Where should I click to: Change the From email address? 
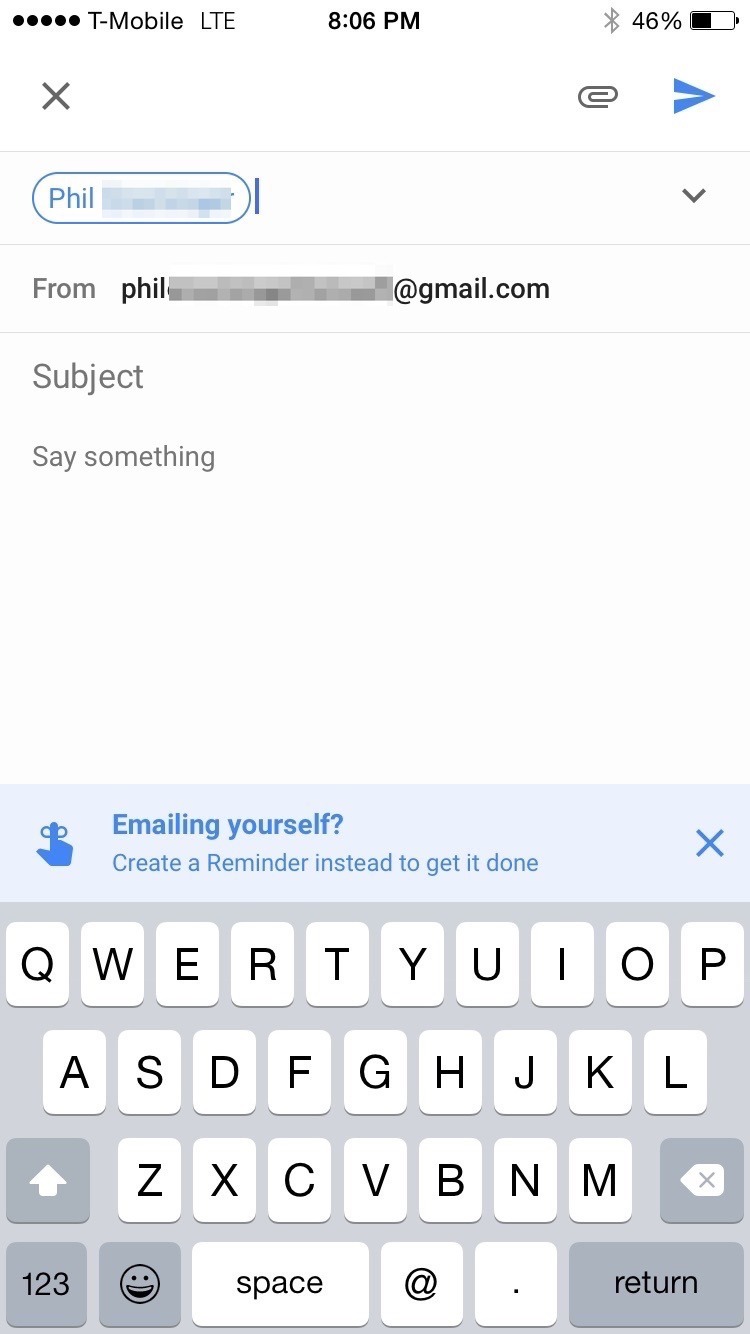tap(335, 289)
